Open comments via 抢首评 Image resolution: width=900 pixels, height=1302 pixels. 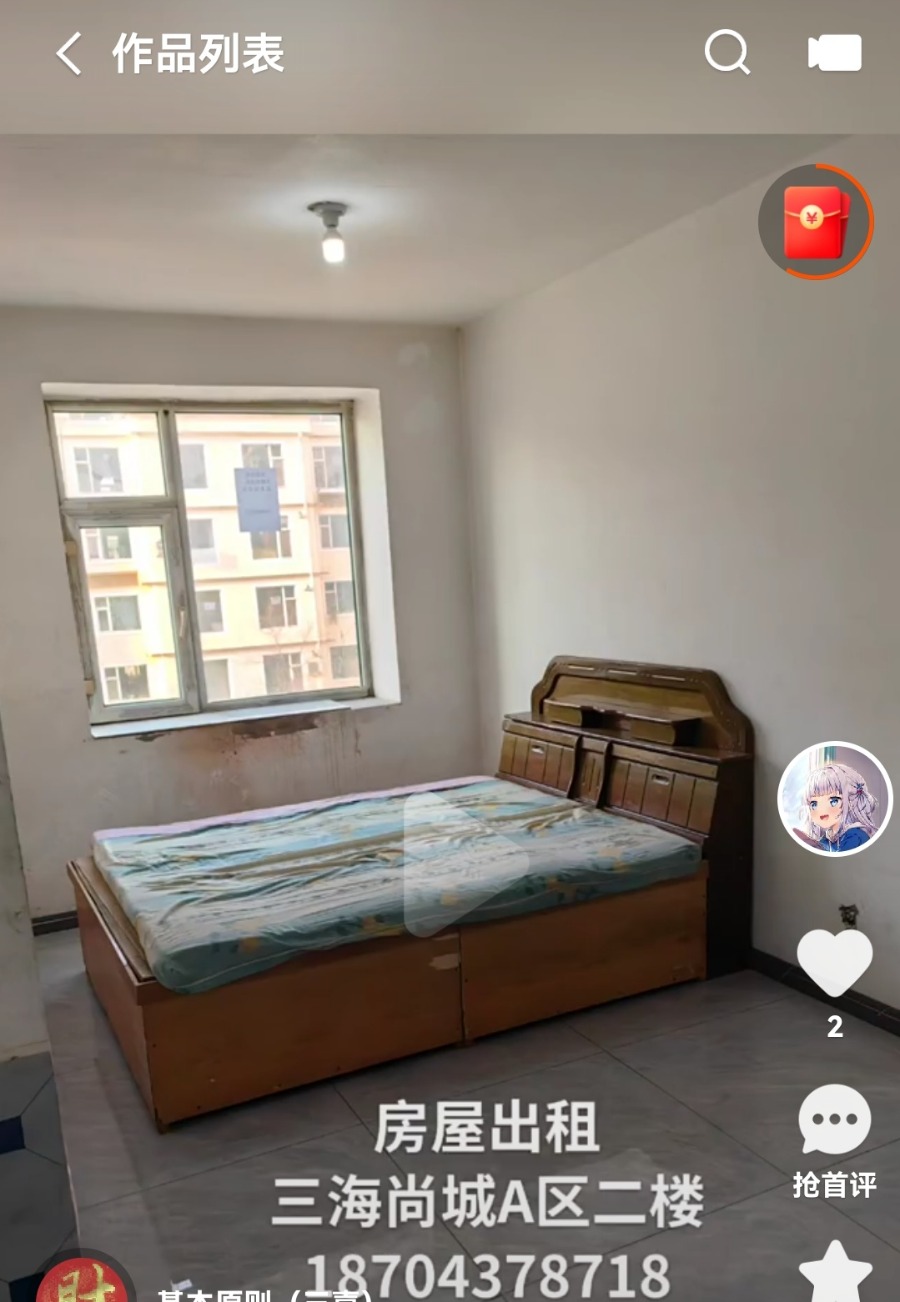tap(834, 1122)
